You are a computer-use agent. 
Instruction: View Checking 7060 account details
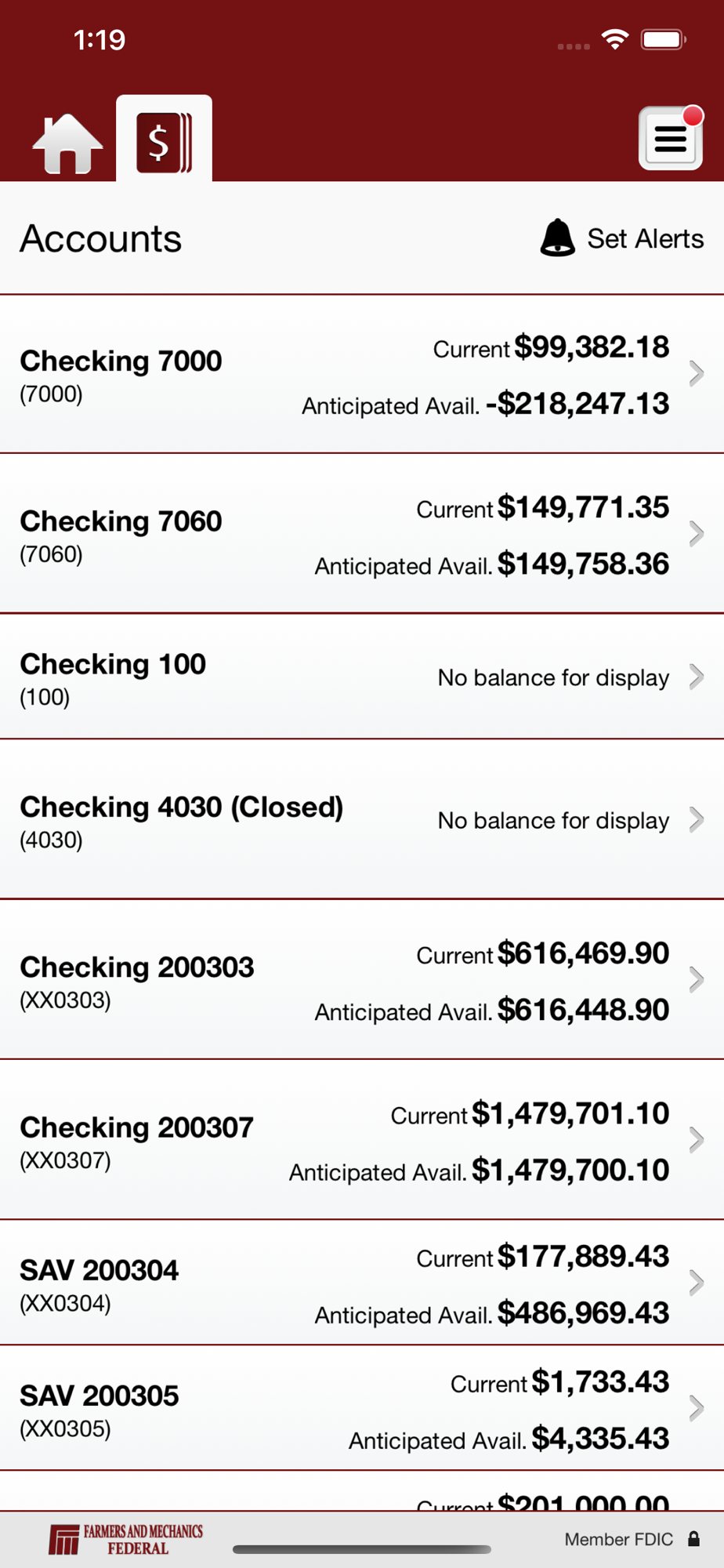(362, 534)
